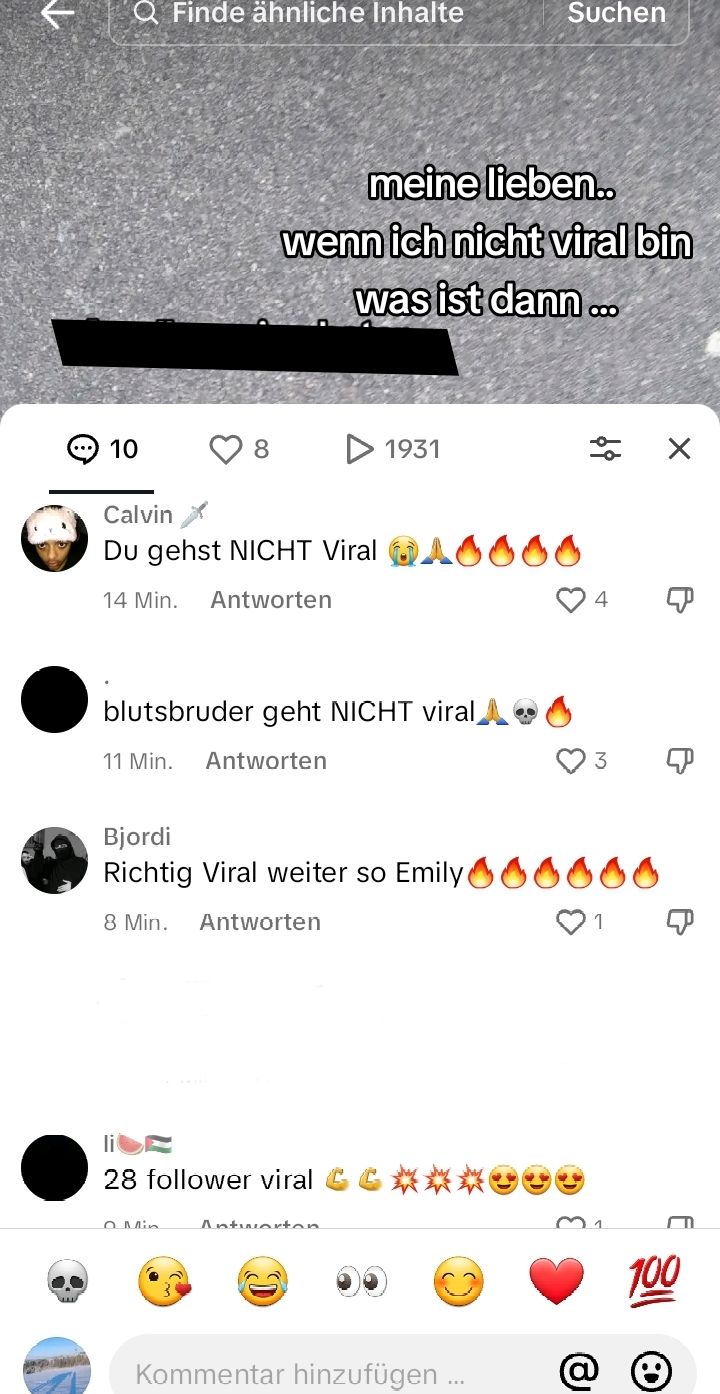Insert the red heart quick emoji
720x1394 pixels.
tap(556, 1281)
